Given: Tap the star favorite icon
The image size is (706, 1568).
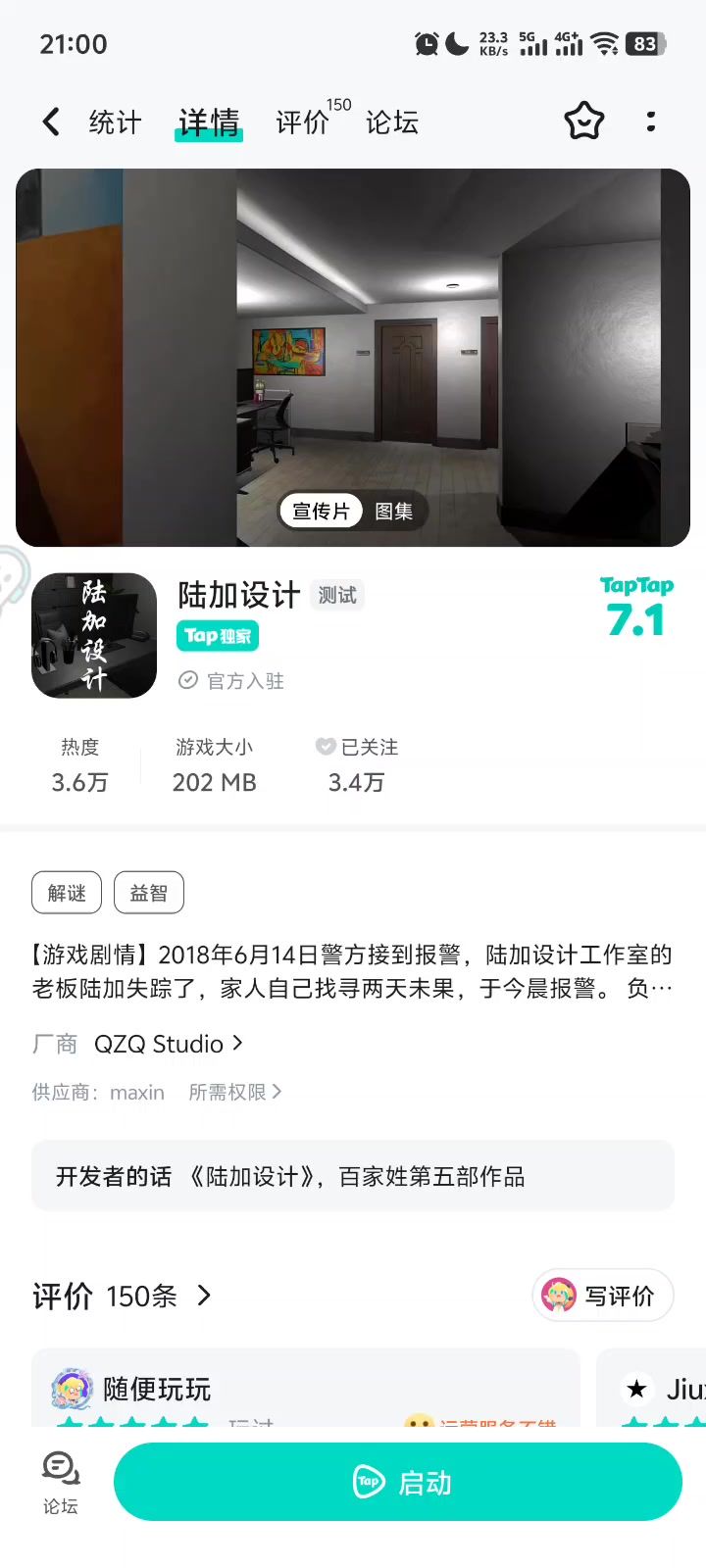Looking at the screenshot, I should click(x=584, y=122).
